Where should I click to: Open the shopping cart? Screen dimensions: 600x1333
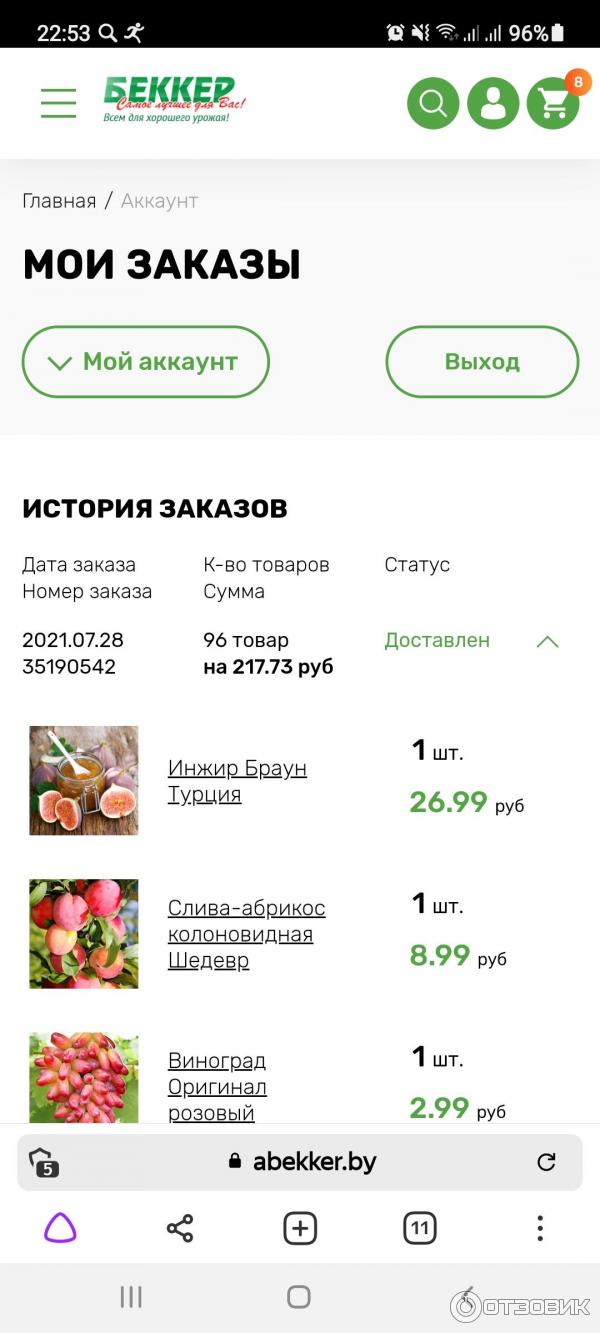pyautogui.click(x=553, y=103)
